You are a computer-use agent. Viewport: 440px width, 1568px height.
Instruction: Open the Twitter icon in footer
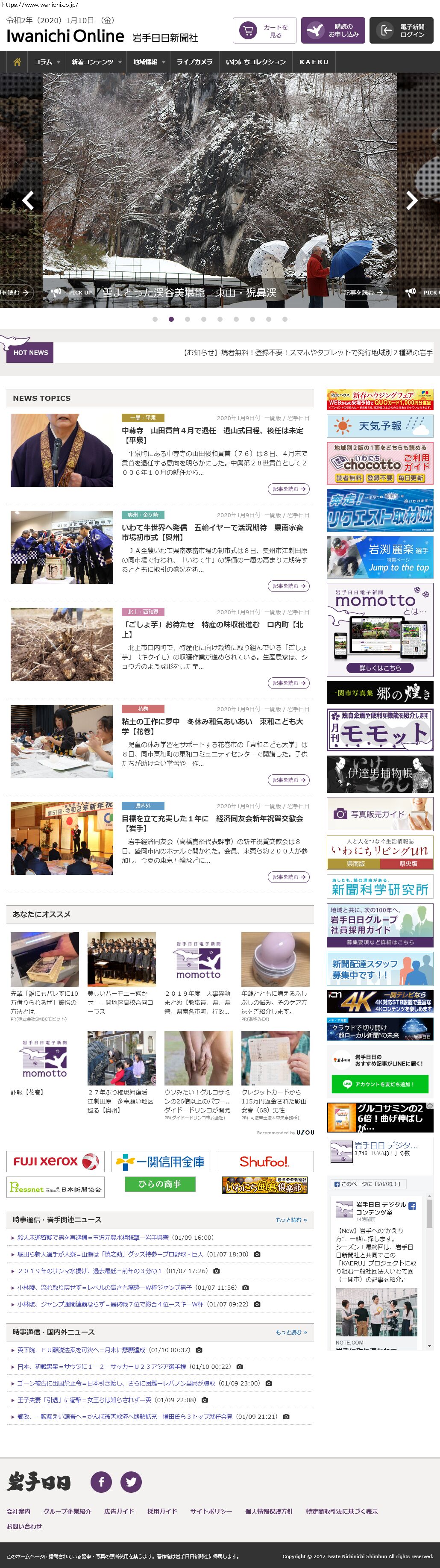click(131, 1481)
